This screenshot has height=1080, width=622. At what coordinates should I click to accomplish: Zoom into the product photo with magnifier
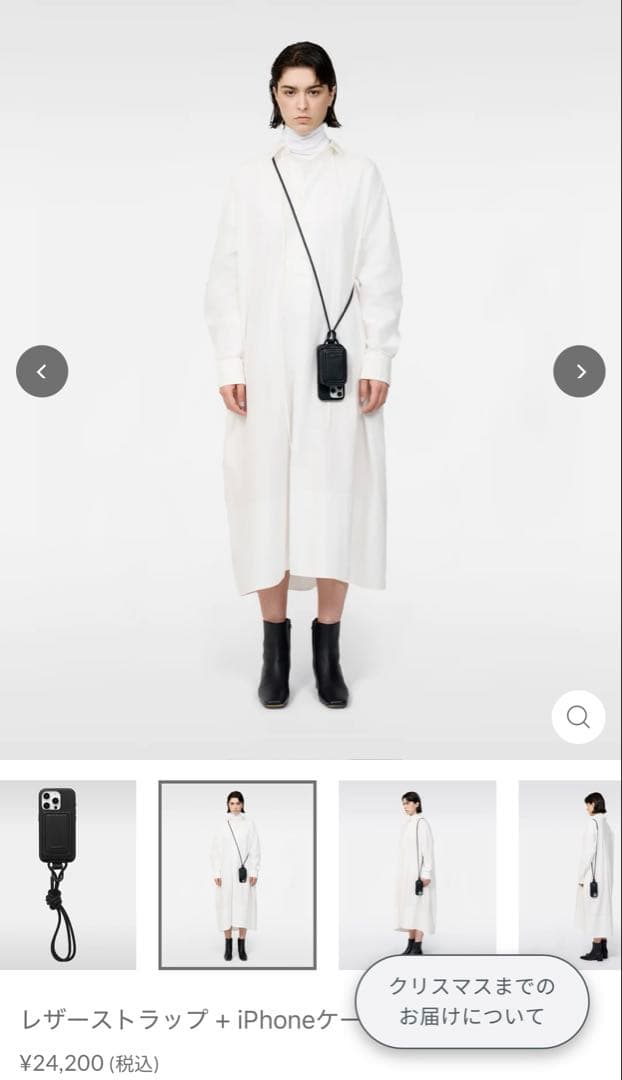click(x=578, y=716)
